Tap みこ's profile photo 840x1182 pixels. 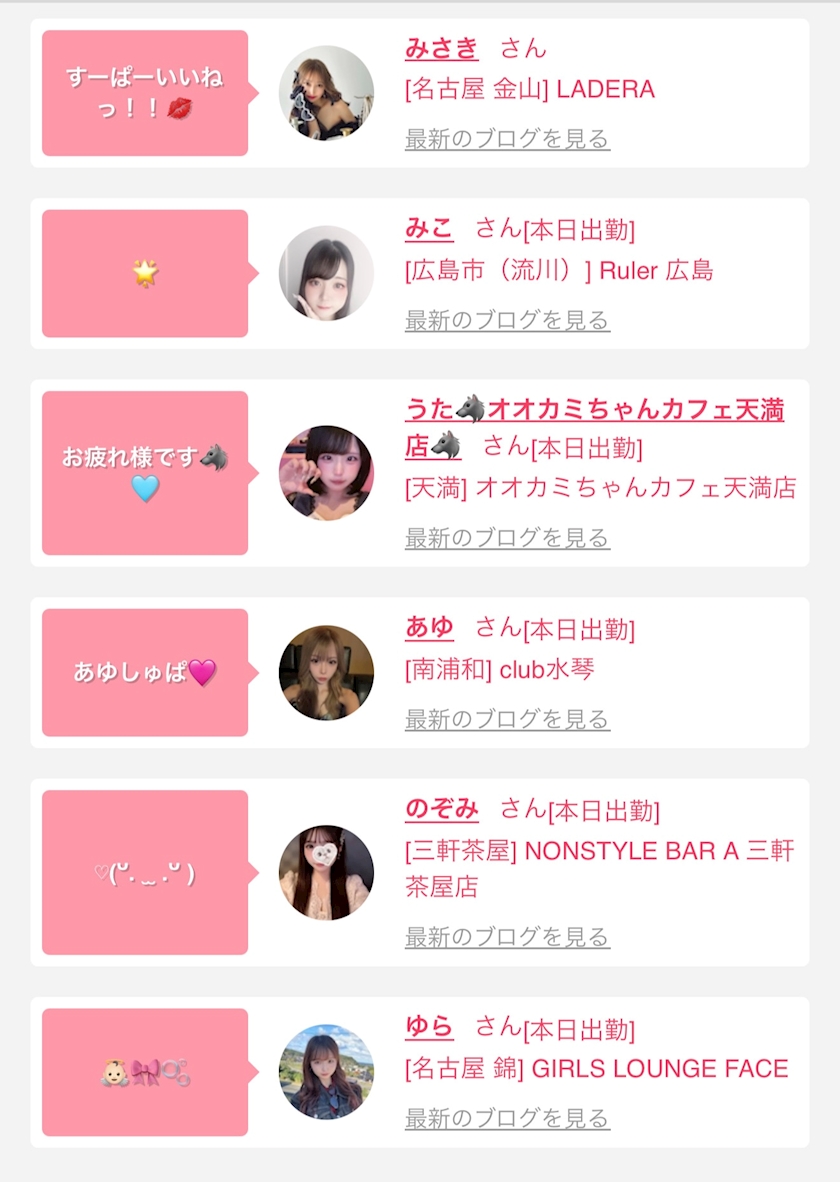(326, 273)
